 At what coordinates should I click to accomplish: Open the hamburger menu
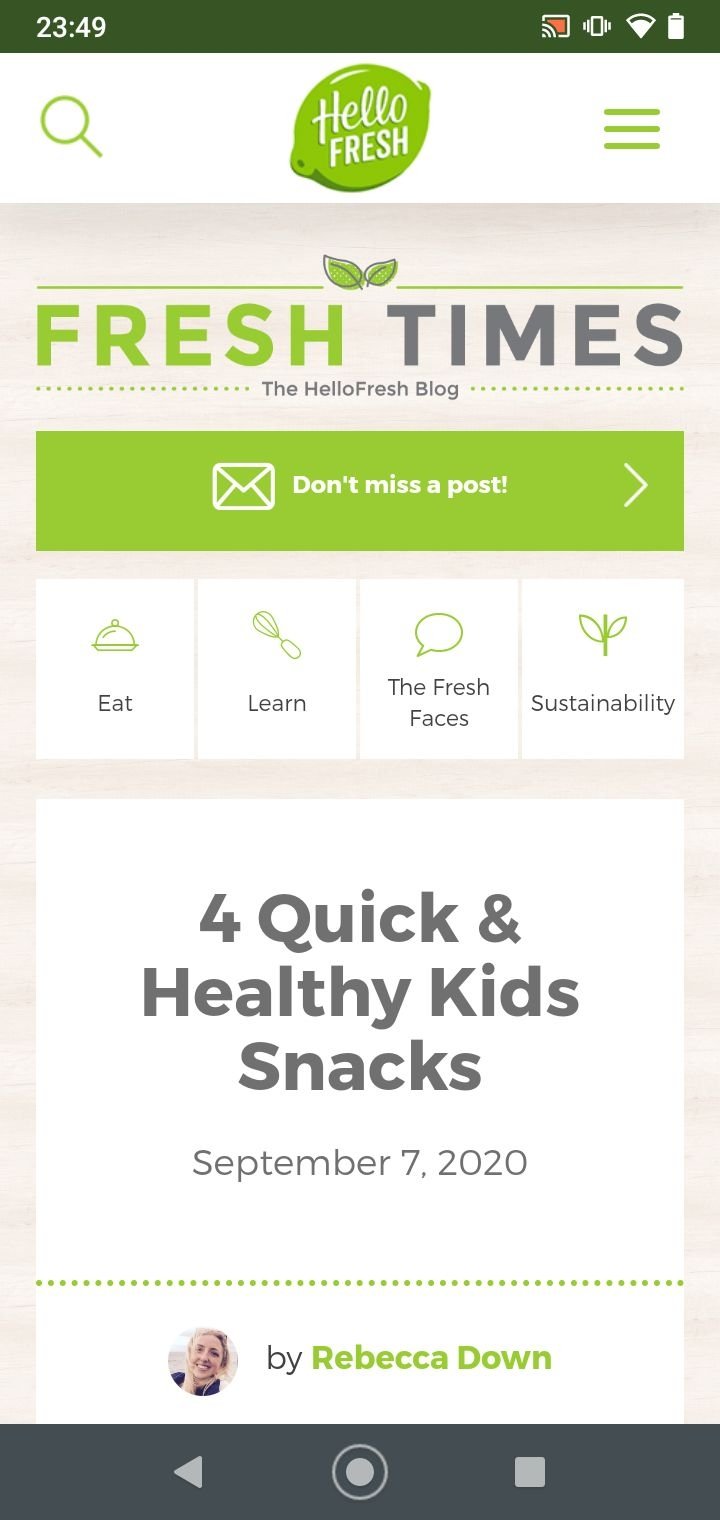(632, 129)
